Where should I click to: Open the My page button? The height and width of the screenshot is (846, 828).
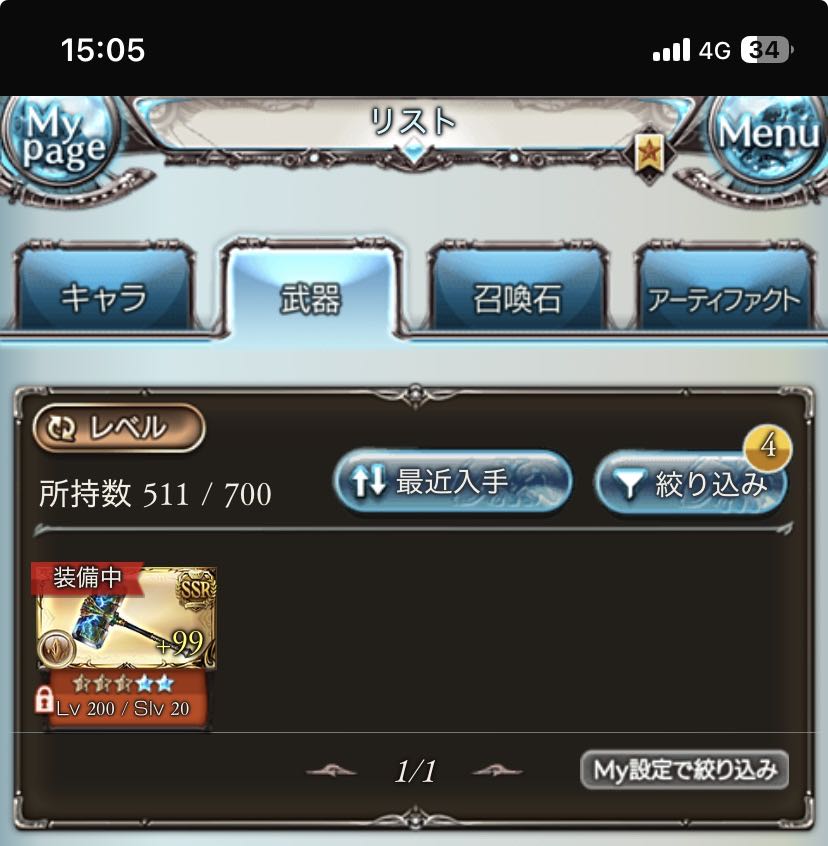(62, 140)
